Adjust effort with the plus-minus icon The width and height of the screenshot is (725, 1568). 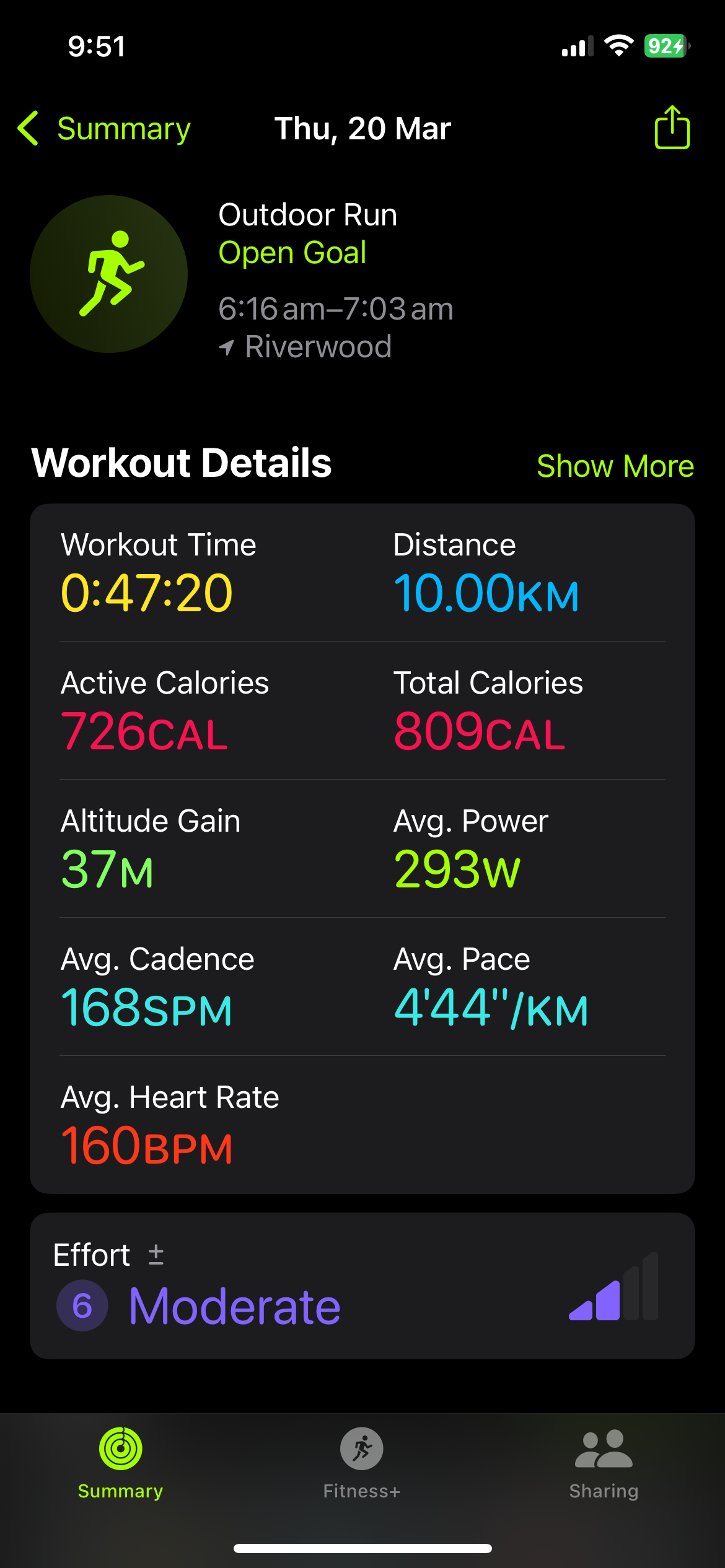(x=156, y=1255)
